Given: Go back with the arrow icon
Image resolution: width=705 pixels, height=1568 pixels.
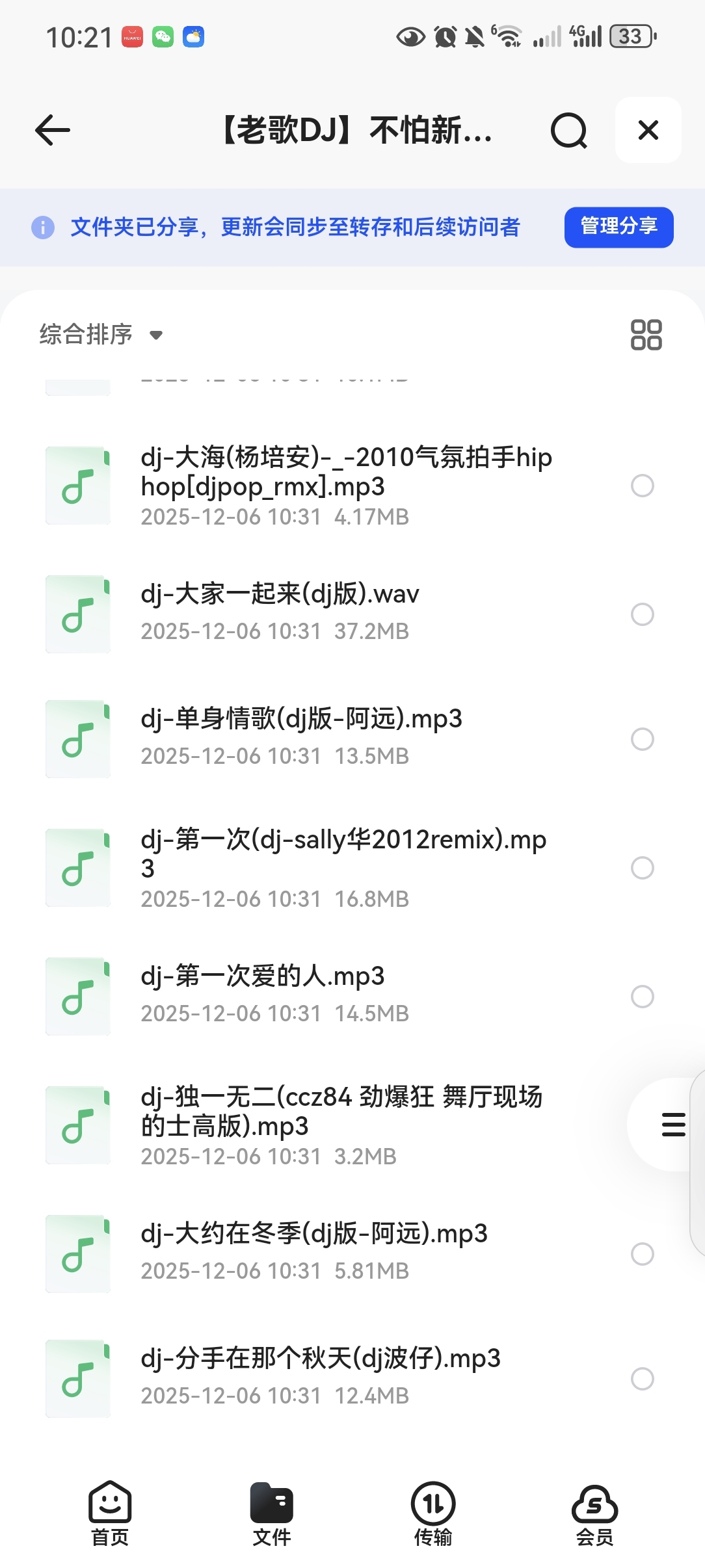Looking at the screenshot, I should [x=53, y=131].
